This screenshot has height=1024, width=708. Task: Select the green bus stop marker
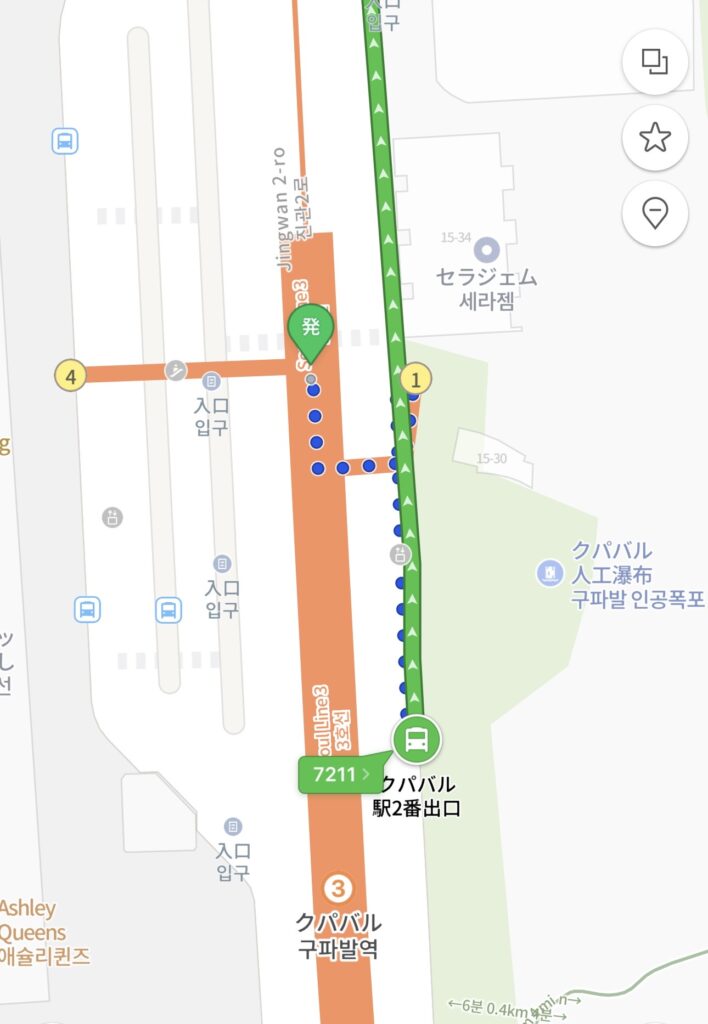[x=418, y=741]
